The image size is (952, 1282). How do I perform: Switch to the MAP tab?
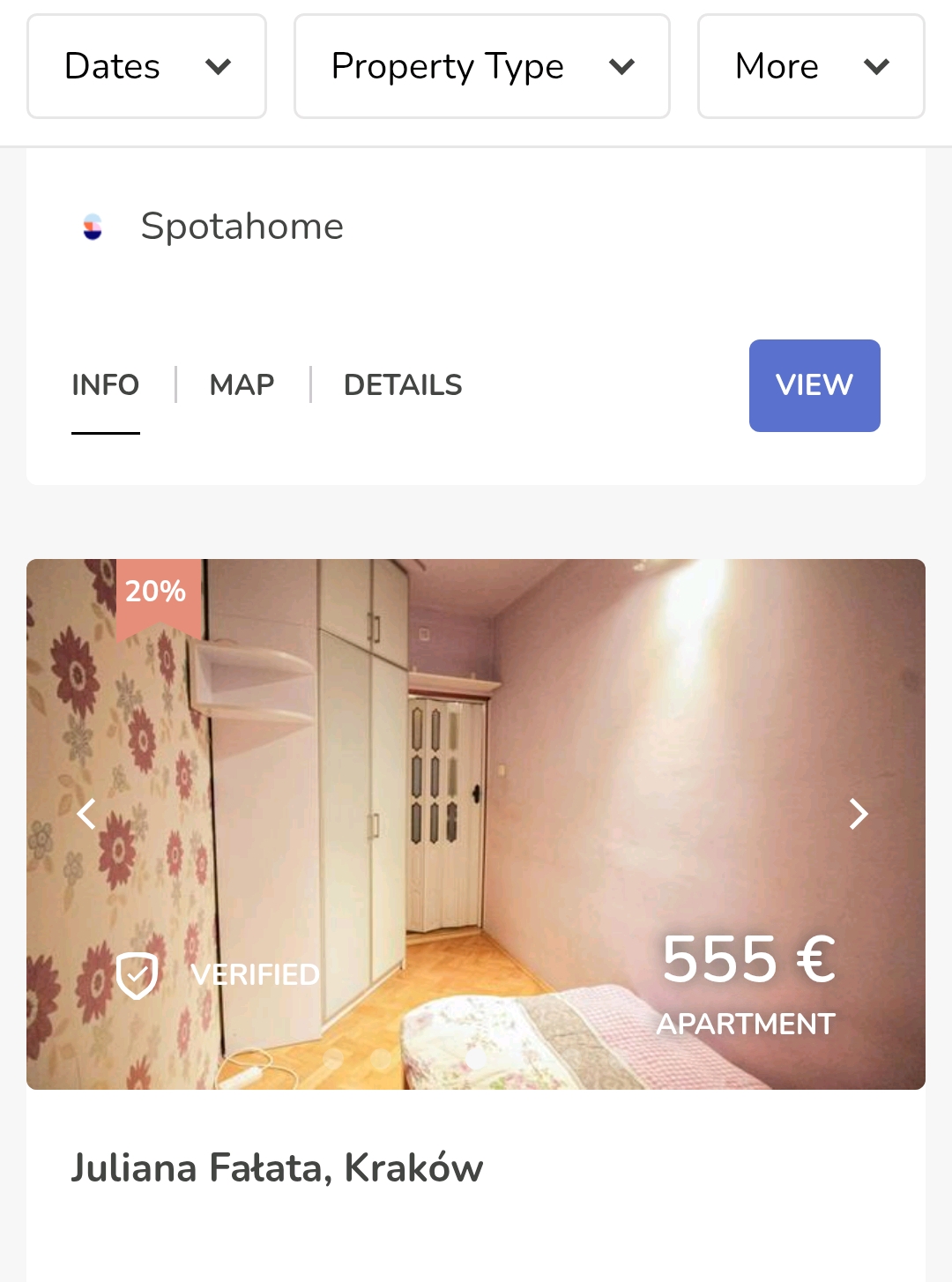pyautogui.click(x=242, y=385)
